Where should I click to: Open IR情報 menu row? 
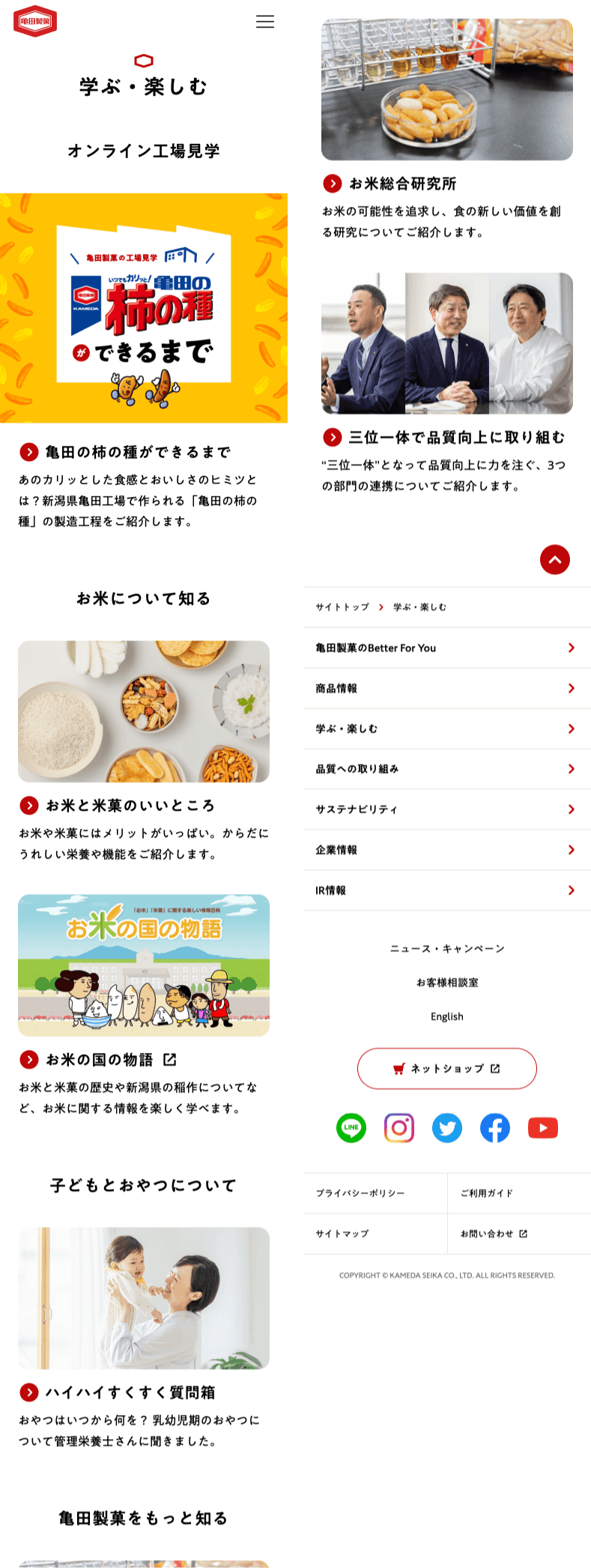coord(446,890)
